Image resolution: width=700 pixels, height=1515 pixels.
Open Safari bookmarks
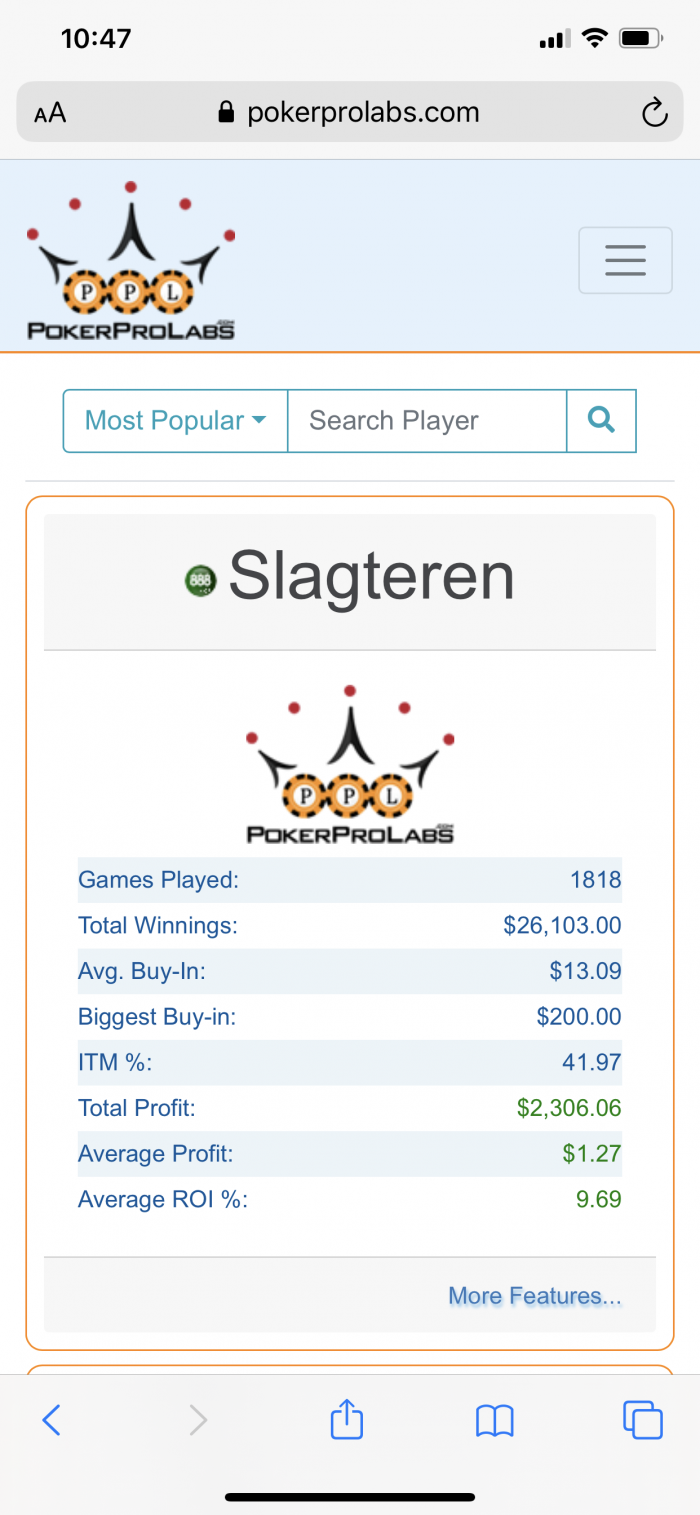pos(495,1420)
